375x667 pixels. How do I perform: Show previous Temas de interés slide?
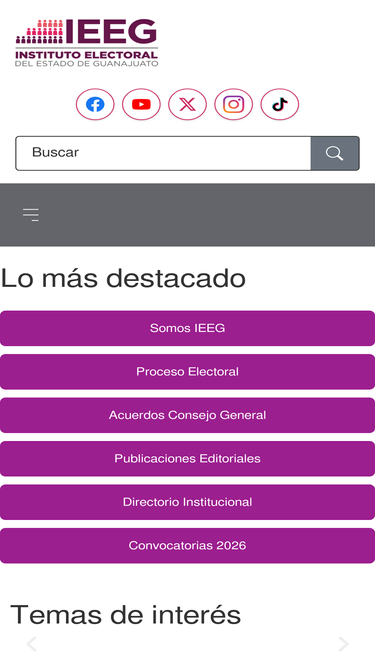point(31,644)
